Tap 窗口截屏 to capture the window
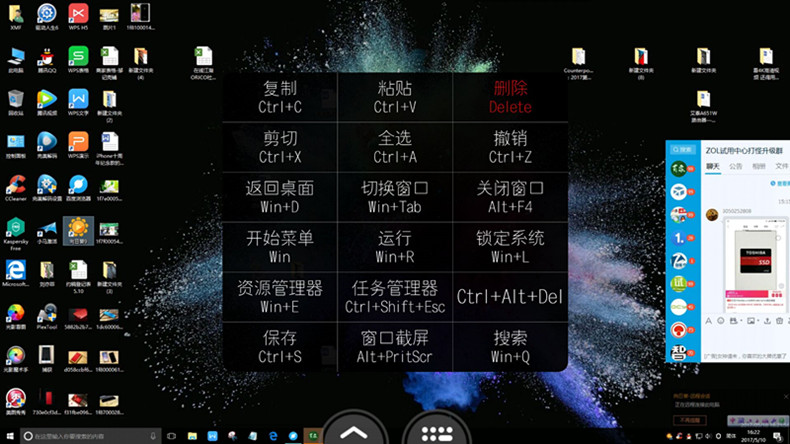Screen dimensions: 790x444 coord(395,347)
